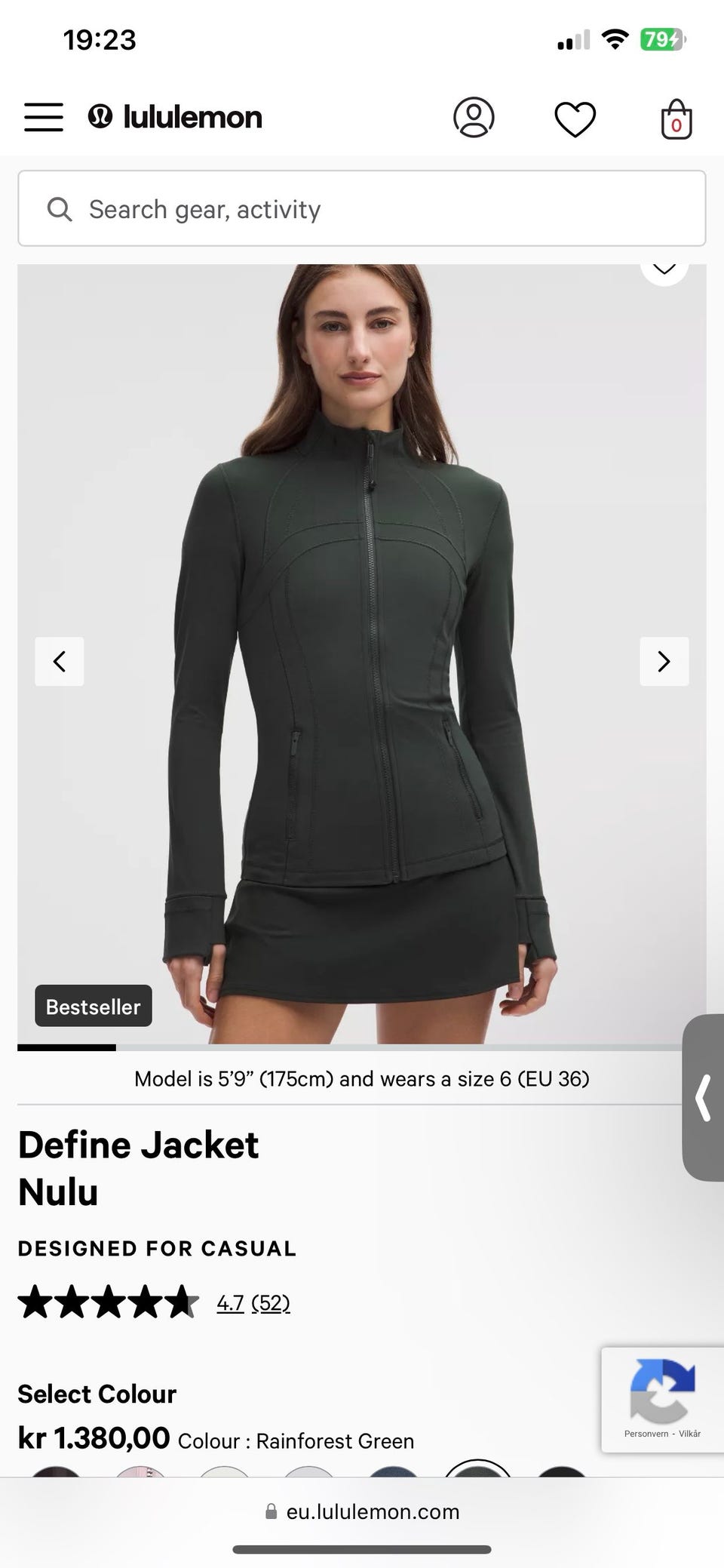Open the hamburger navigation menu
This screenshot has height=1568, width=724.
[43, 118]
